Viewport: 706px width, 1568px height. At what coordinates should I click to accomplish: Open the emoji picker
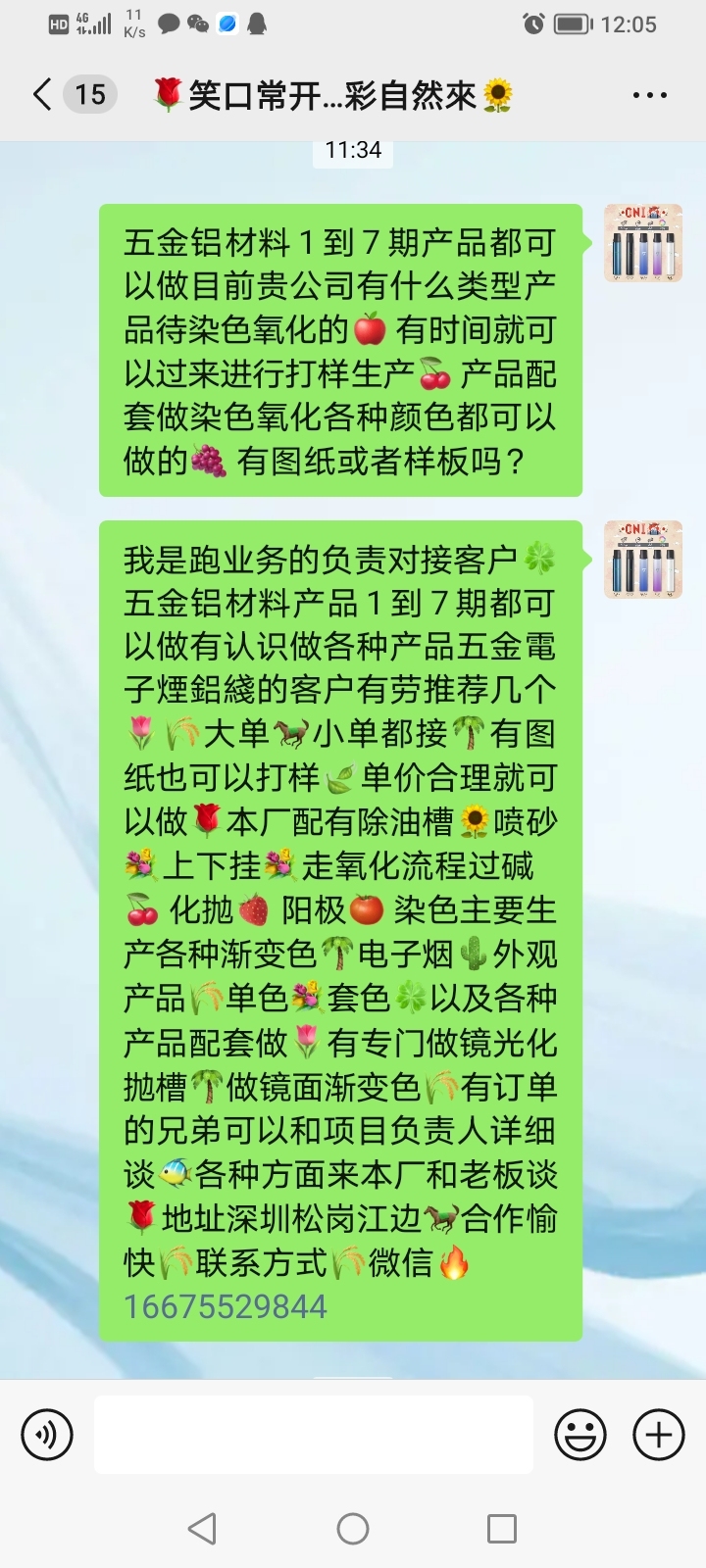(580, 1435)
